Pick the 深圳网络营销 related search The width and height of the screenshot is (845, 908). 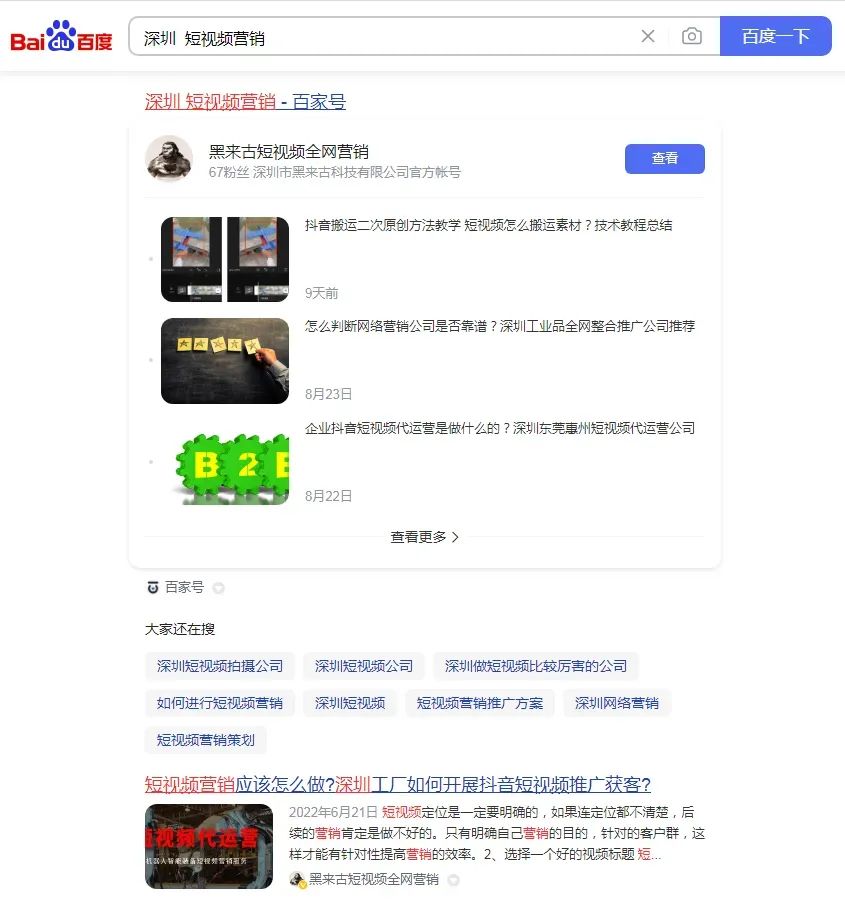[616, 703]
